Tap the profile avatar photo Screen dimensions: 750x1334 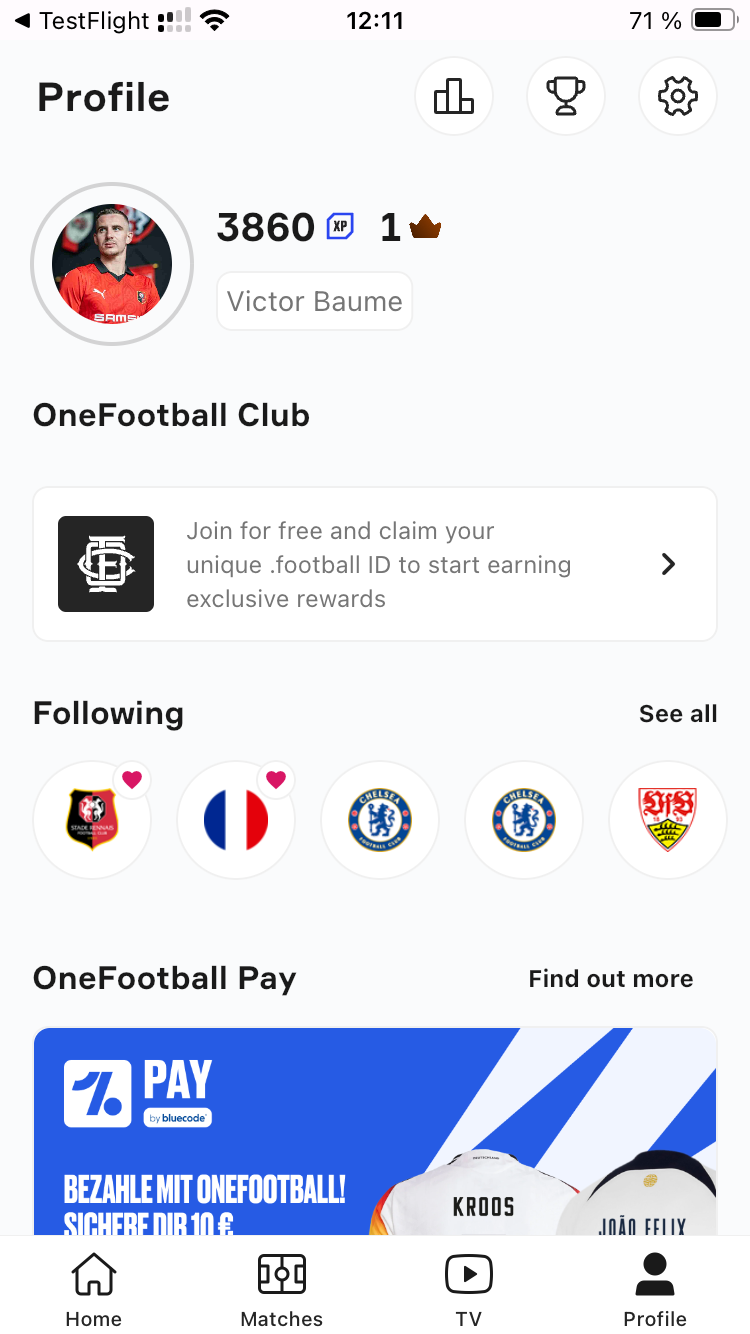click(x=112, y=264)
